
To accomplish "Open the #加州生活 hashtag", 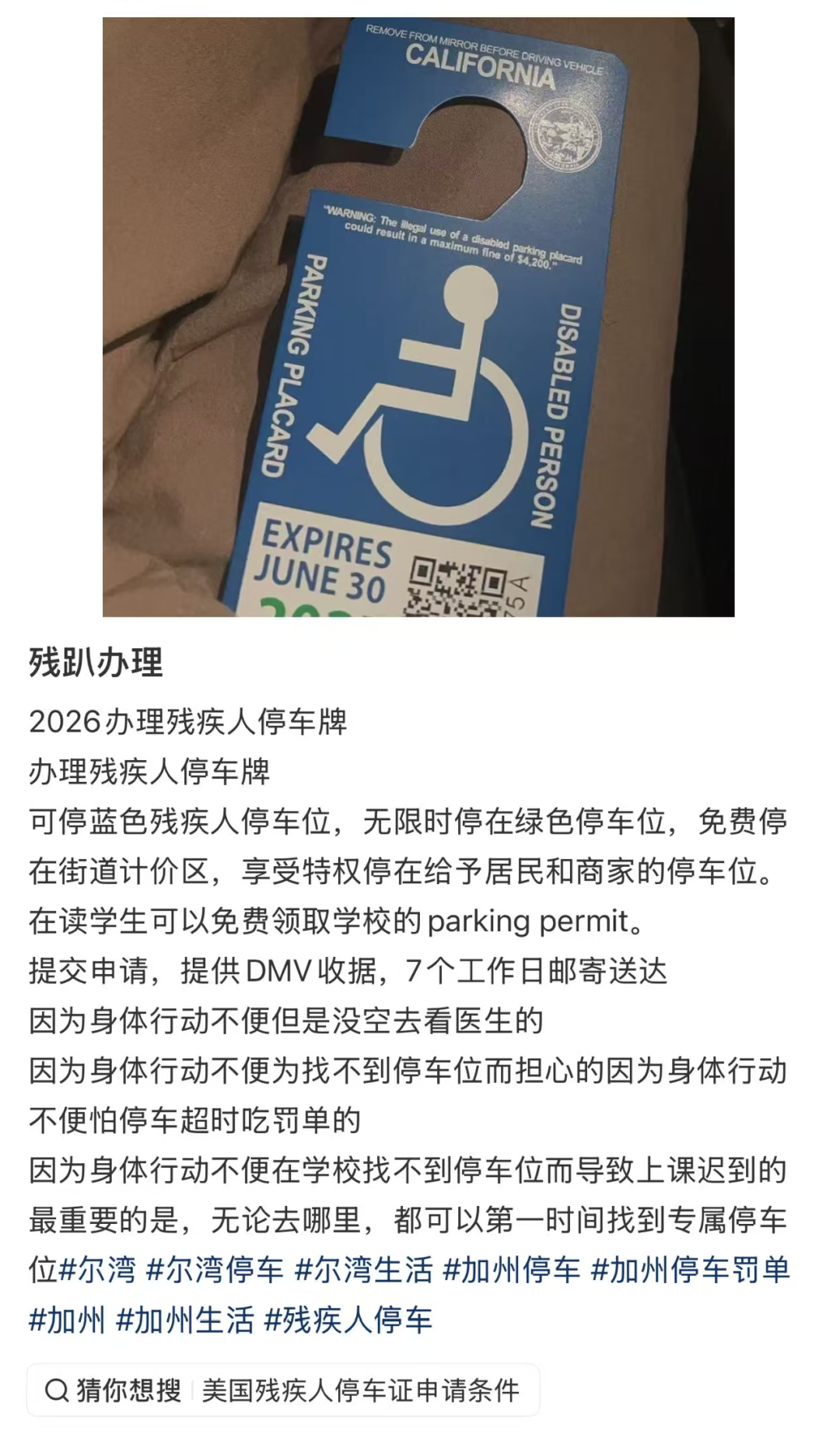I will [185, 1320].
